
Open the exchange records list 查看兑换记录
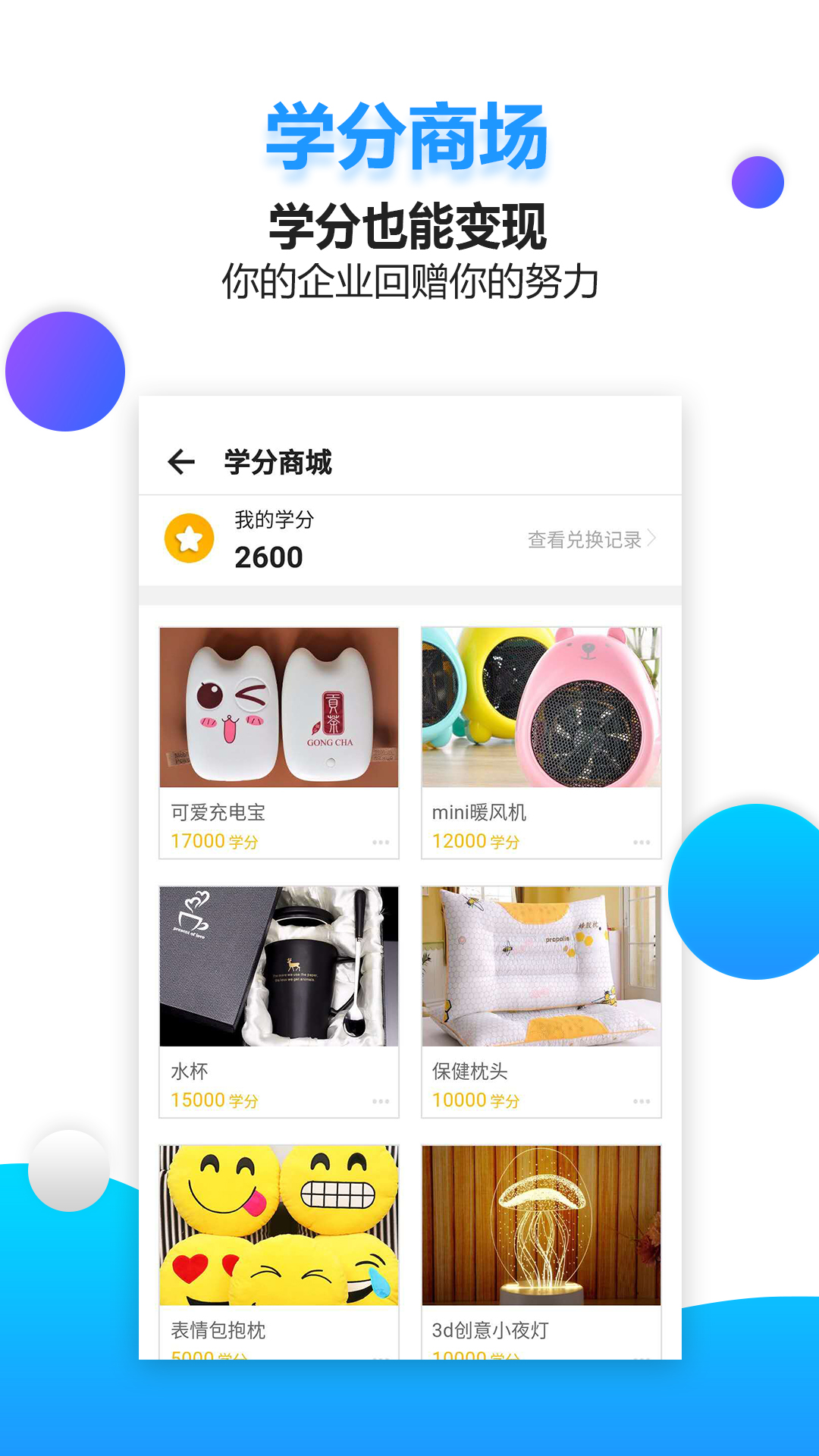584,540
